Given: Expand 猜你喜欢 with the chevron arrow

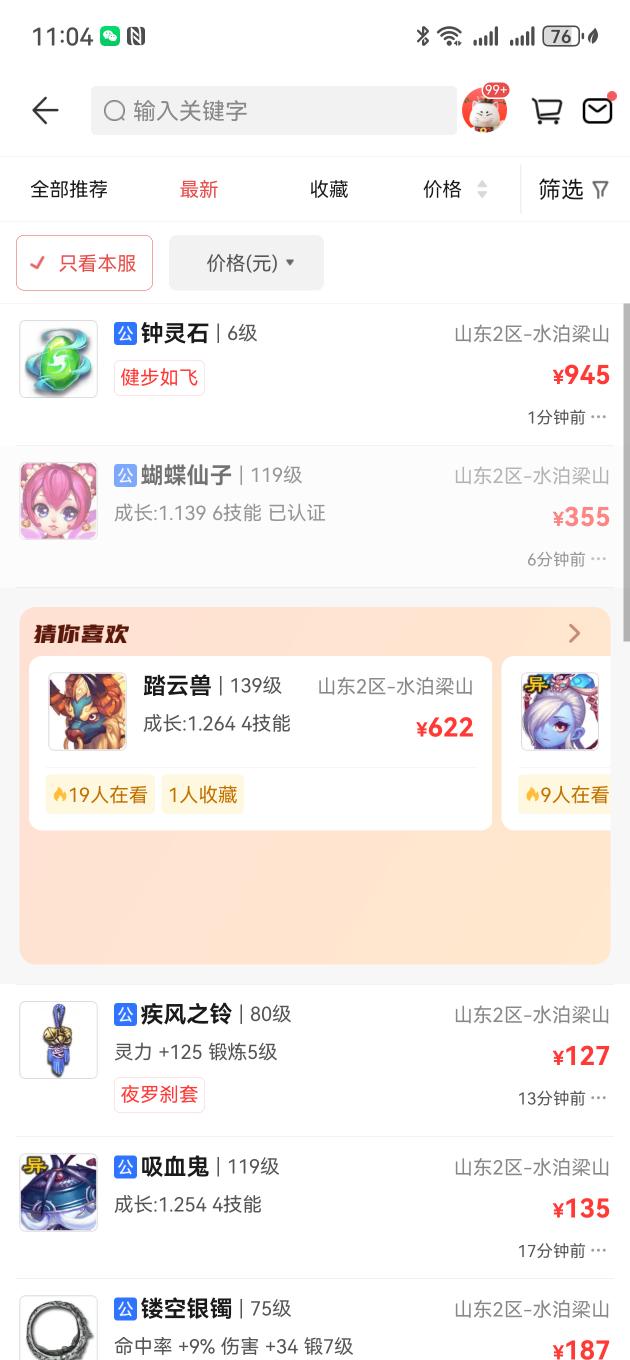Looking at the screenshot, I should pos(574,633).
